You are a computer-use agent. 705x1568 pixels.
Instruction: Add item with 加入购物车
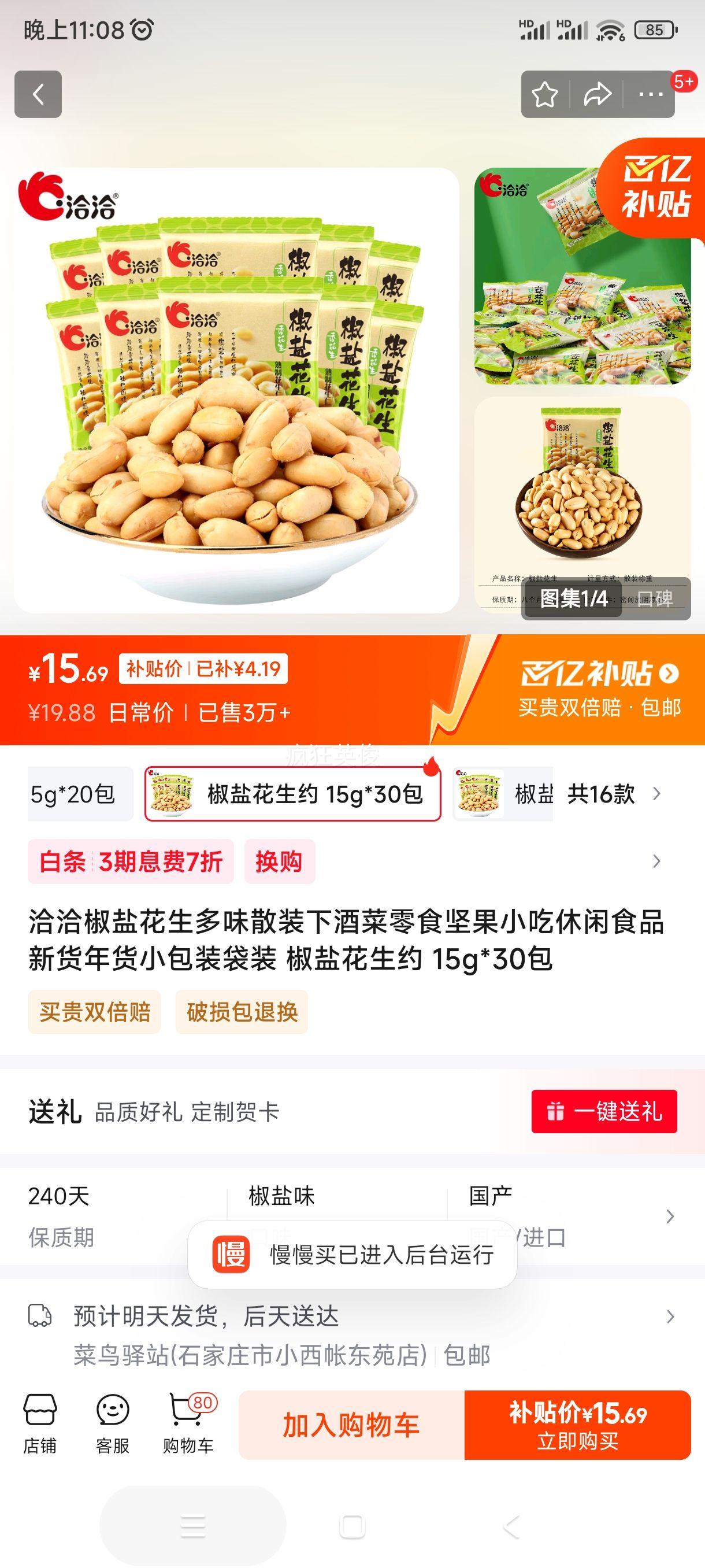coord(351,1425)
